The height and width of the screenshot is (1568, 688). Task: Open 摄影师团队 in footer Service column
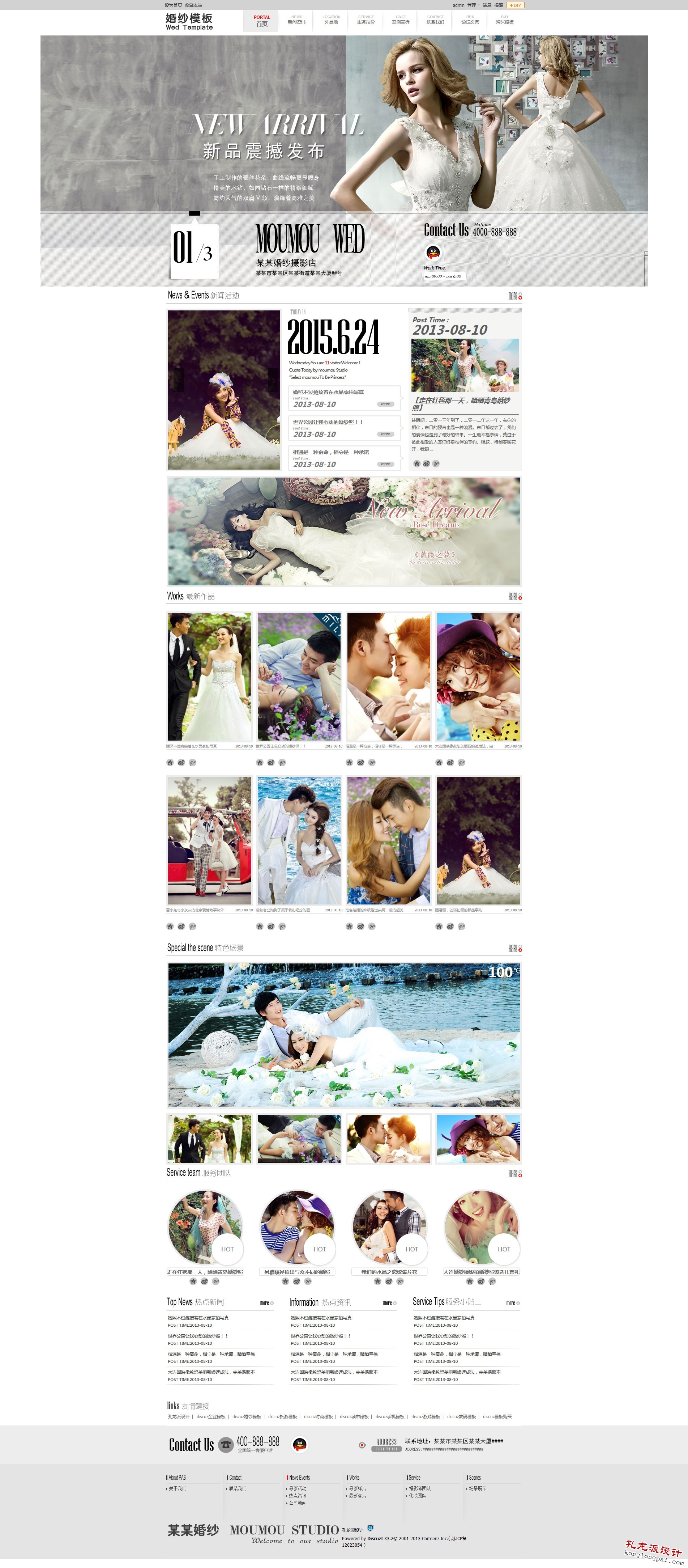419,1488
